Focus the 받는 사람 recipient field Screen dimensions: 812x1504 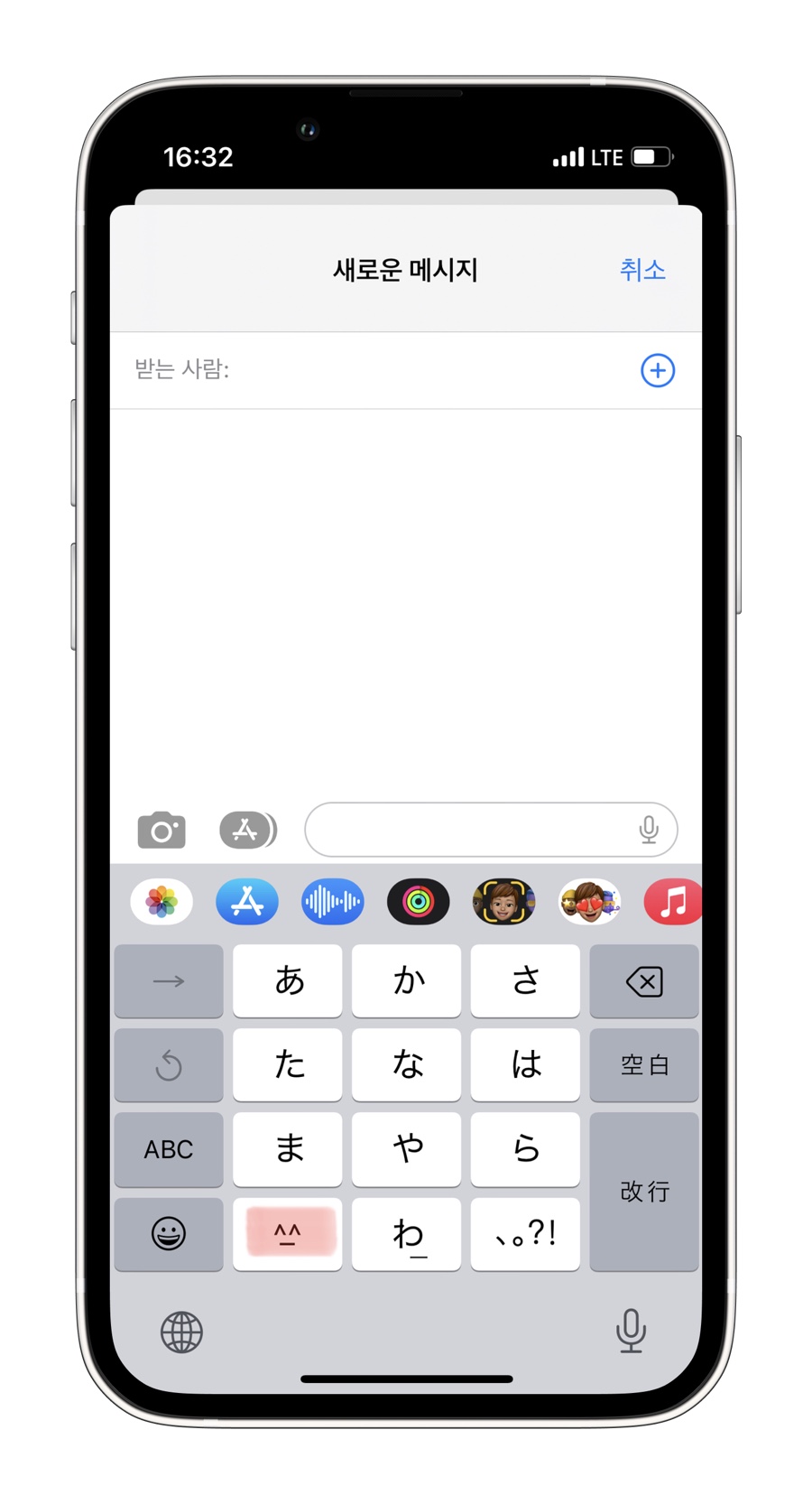[406, 370]
